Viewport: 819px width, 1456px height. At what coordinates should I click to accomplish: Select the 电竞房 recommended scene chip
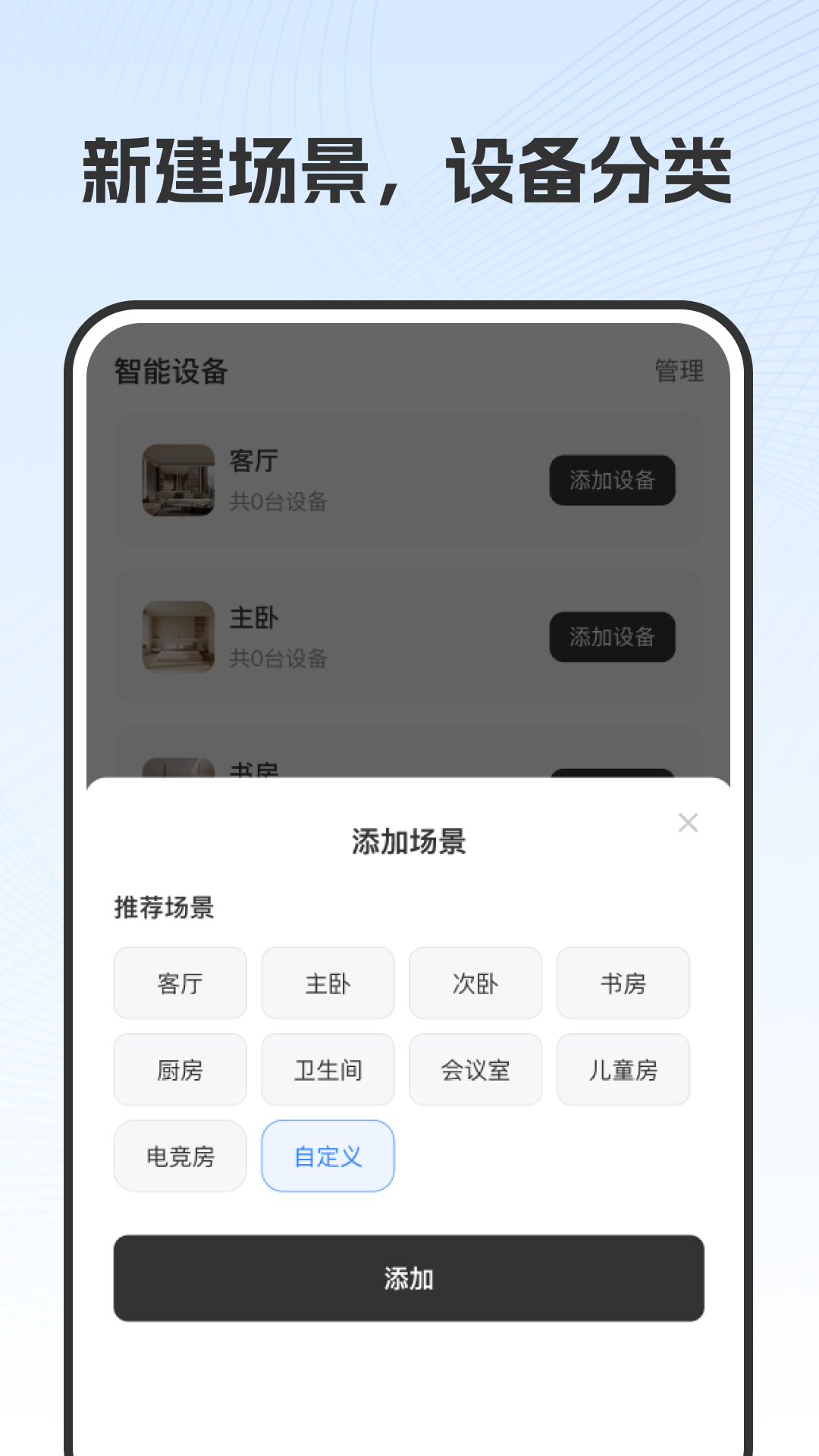[x=180, y=1155]
